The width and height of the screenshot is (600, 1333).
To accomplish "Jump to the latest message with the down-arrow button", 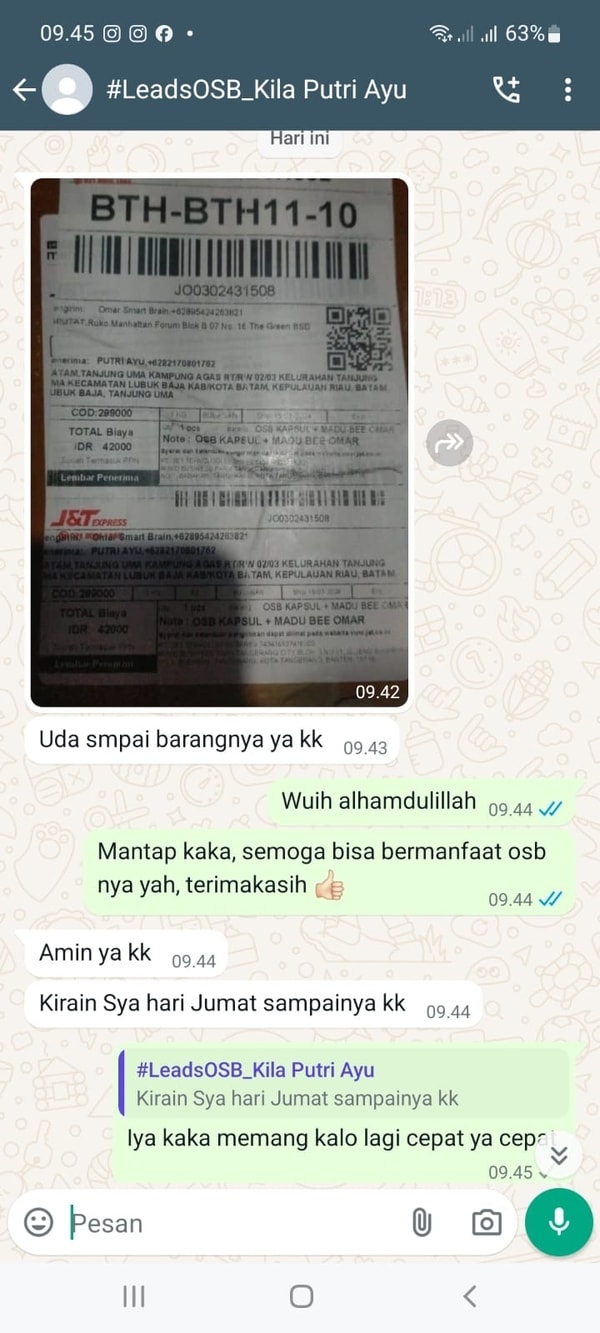I will pos(559,1155).
